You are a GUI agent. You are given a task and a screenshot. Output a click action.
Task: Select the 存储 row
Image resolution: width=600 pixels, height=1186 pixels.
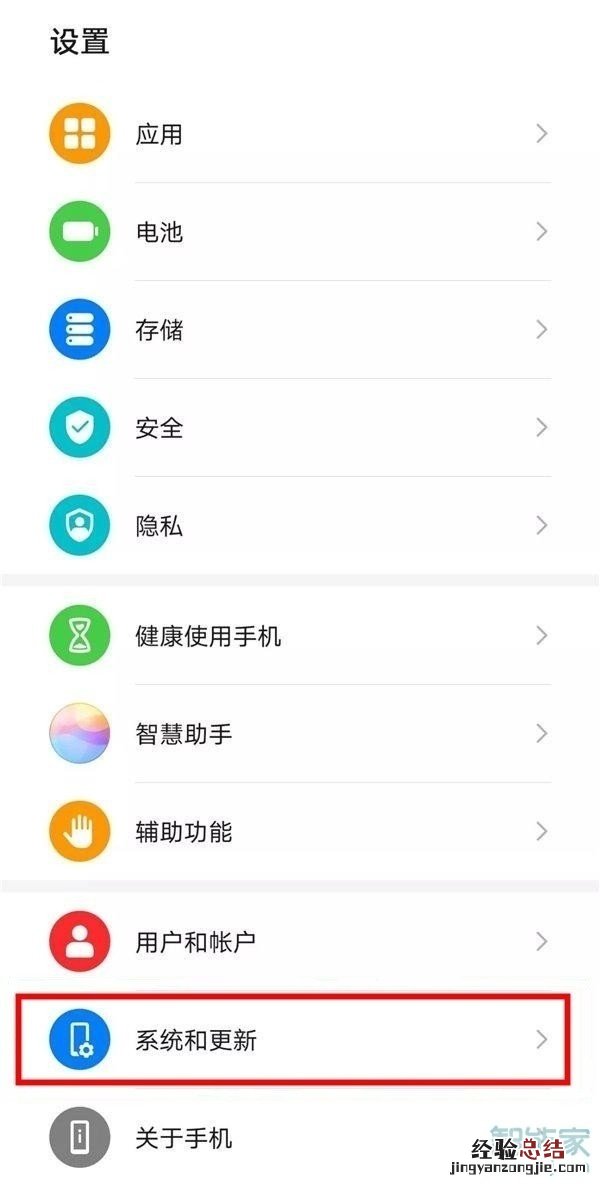tap(300, 330)
